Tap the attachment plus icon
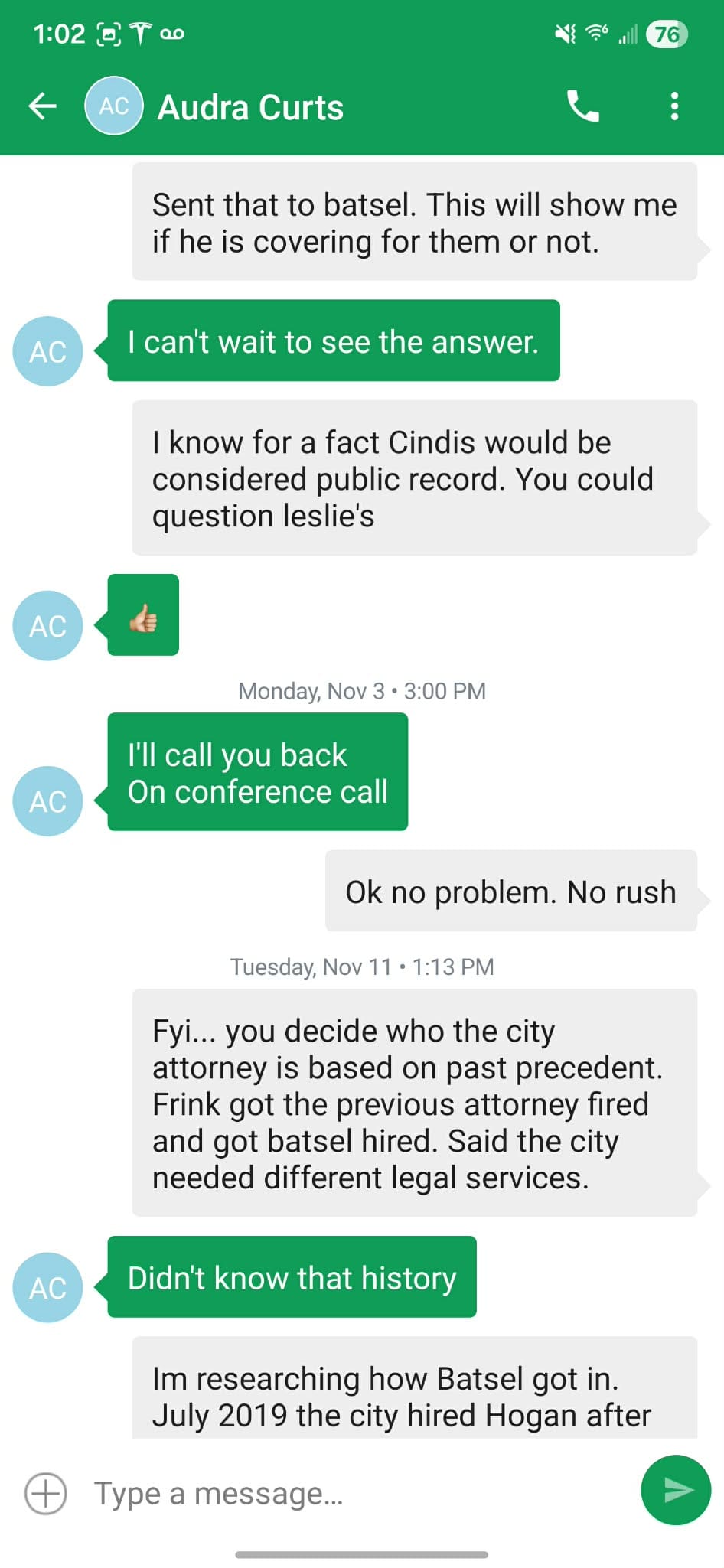This screenshot has height=1568, width=724. 46,1493
